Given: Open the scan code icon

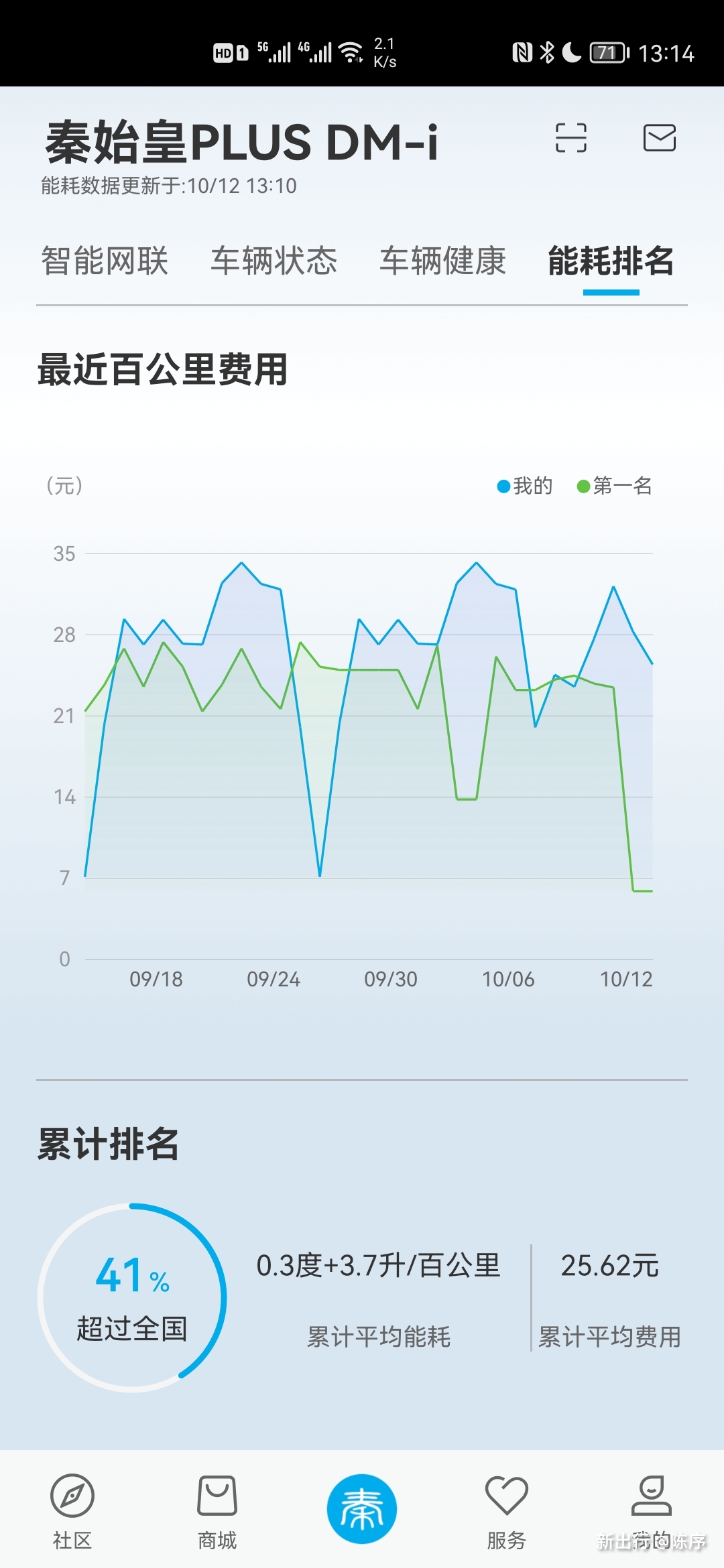Looking at the screenshot, I should [571, 138].
